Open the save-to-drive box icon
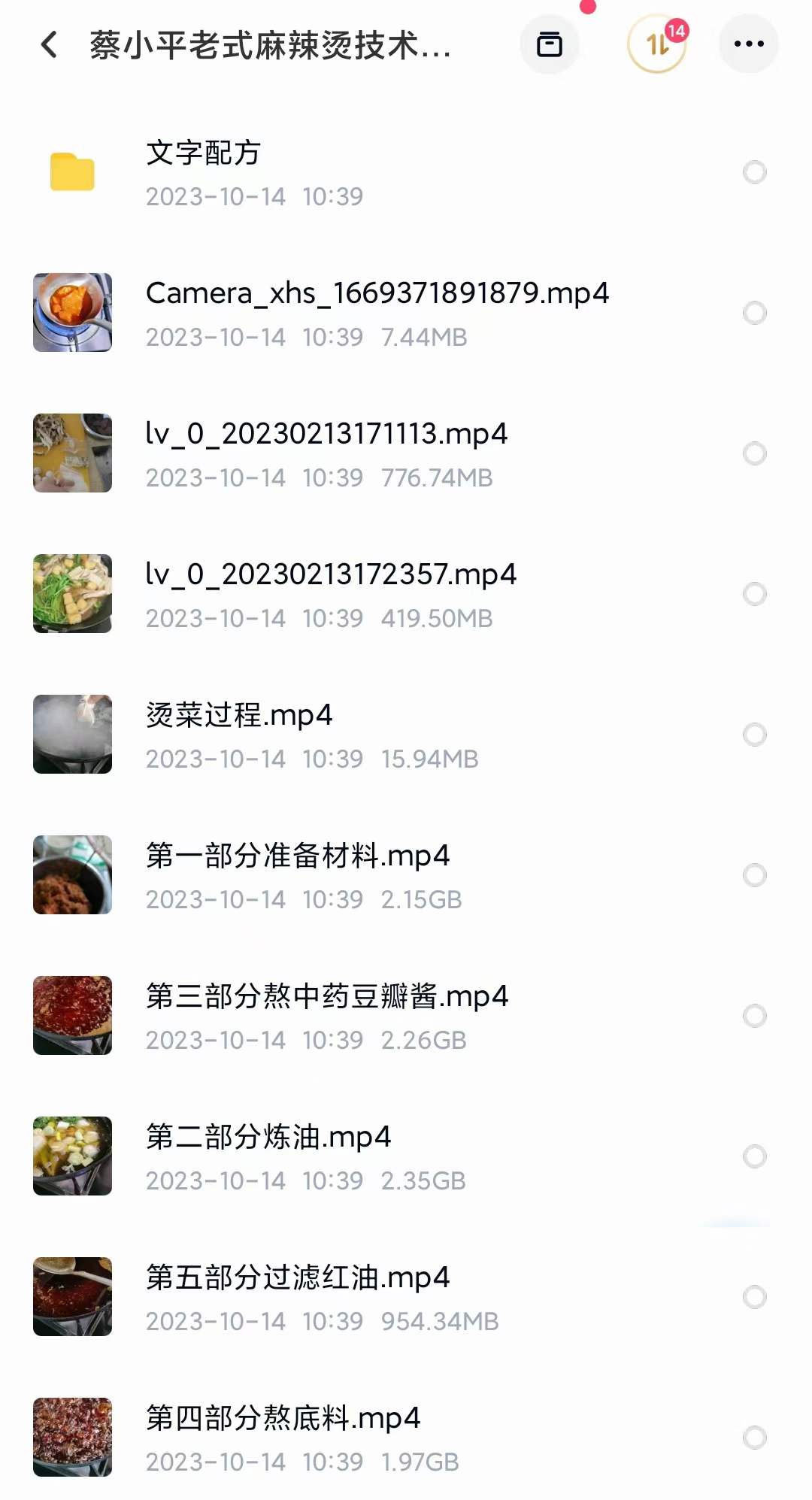 pyautogui.click(x=550, y=44)
